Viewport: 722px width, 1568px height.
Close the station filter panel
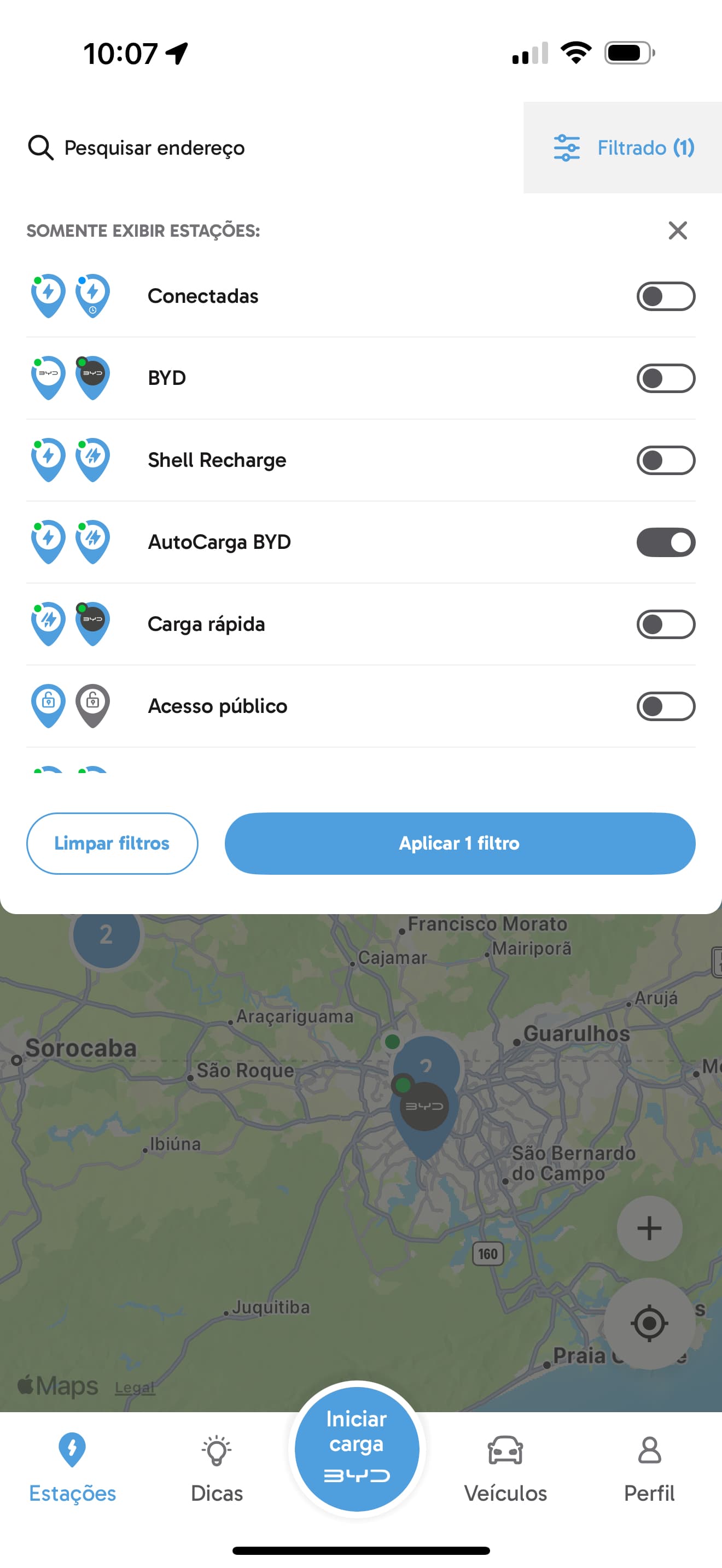coord(678,231)
